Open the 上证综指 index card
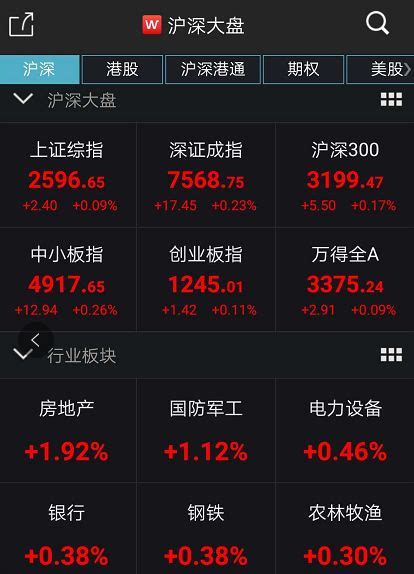Viewport: 414px width, 574px height. (68, 175)
